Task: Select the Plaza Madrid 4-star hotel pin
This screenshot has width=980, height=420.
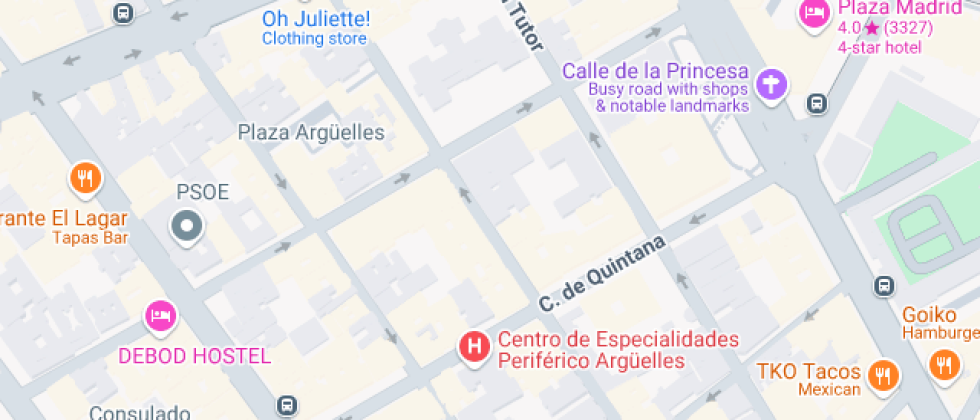Action: [816, 14]
